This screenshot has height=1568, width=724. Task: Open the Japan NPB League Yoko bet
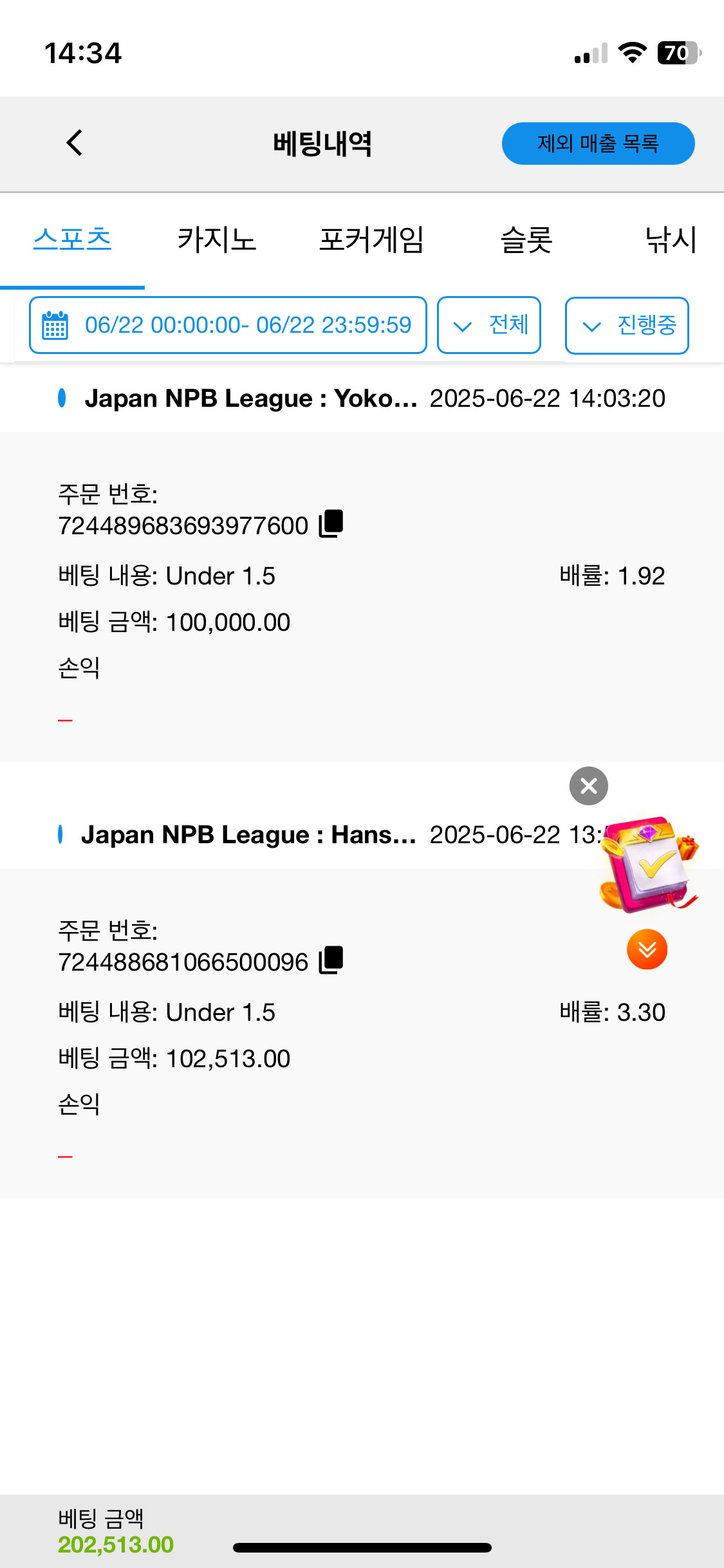[251, 398]
